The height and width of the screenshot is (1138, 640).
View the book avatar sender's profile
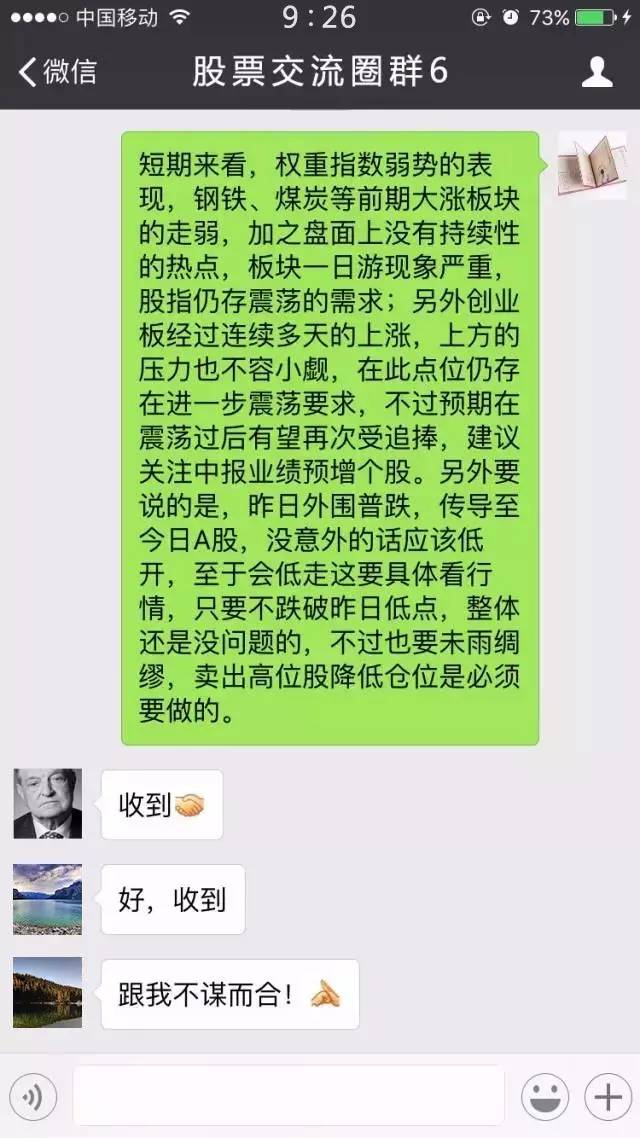(592, 165)
